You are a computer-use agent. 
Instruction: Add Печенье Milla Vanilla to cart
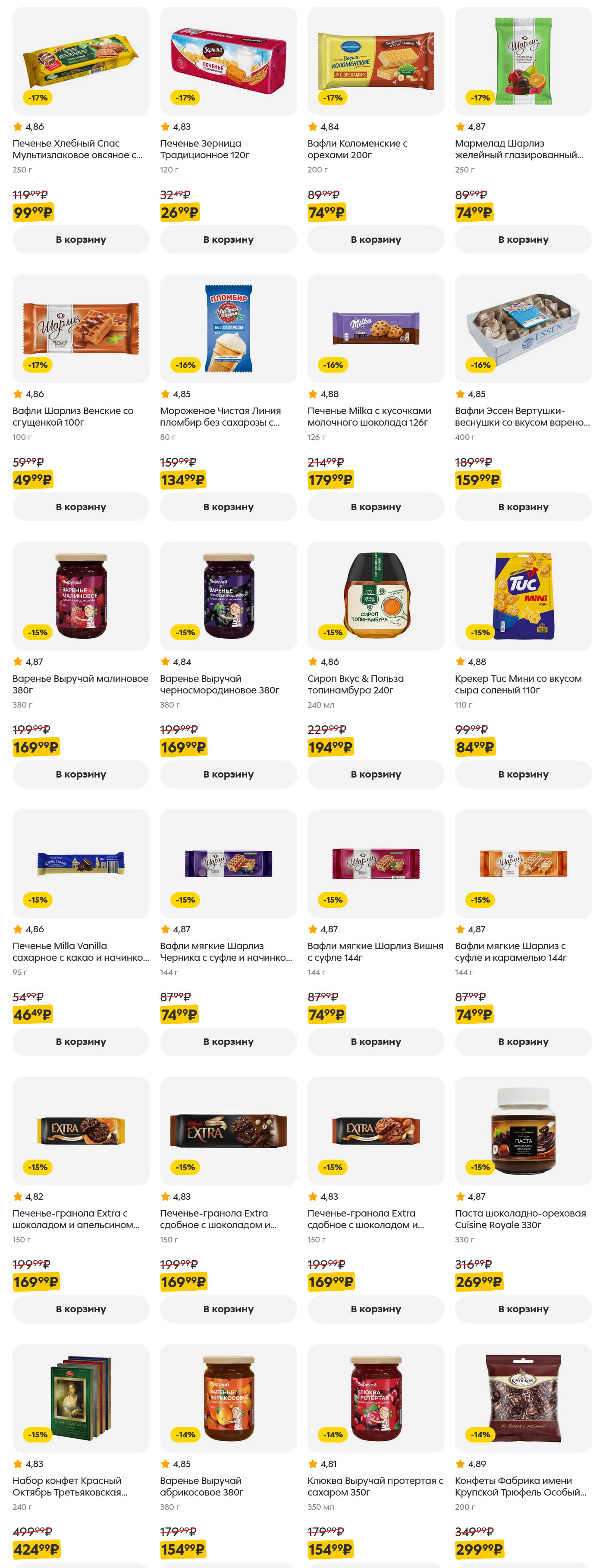[x=81, y=1041]
